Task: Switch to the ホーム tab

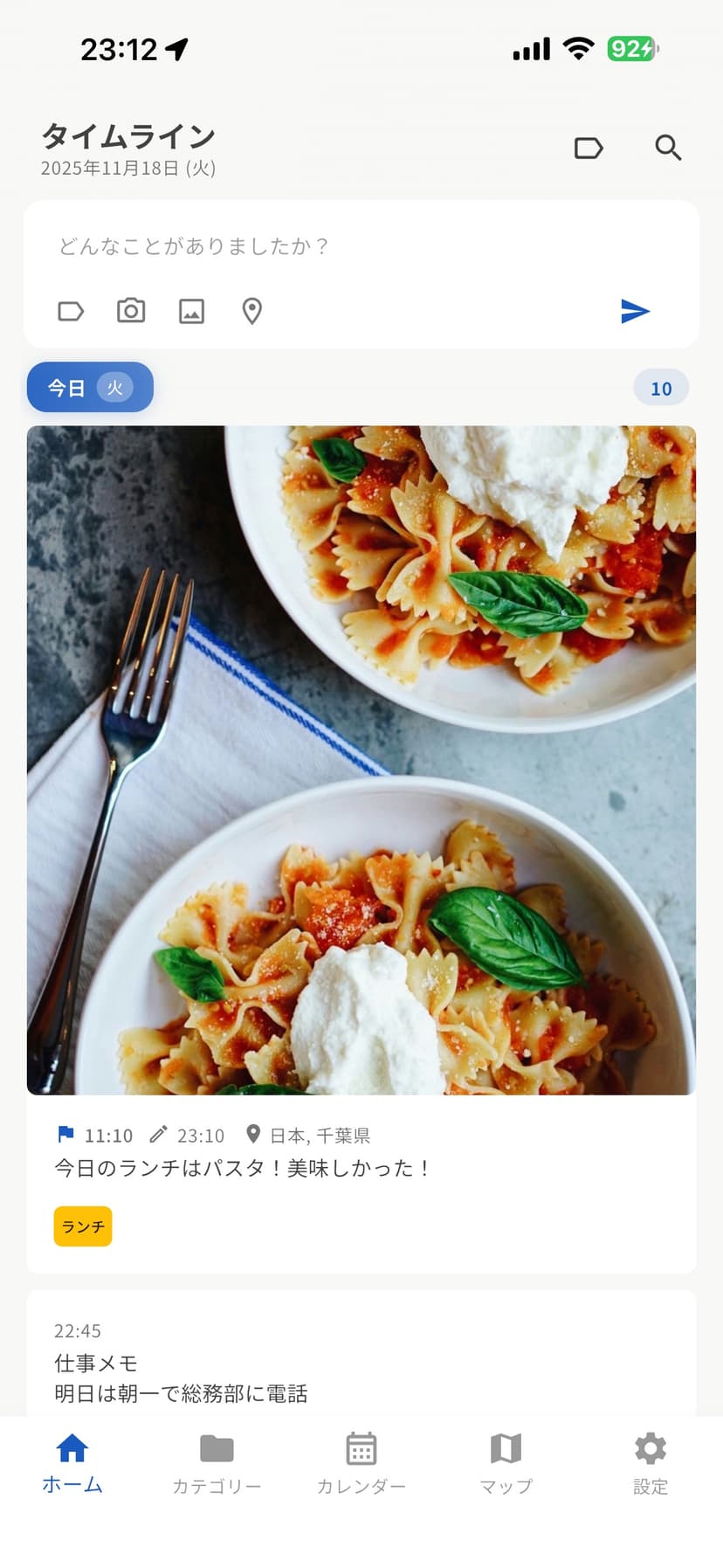Action: [72, 1462]
